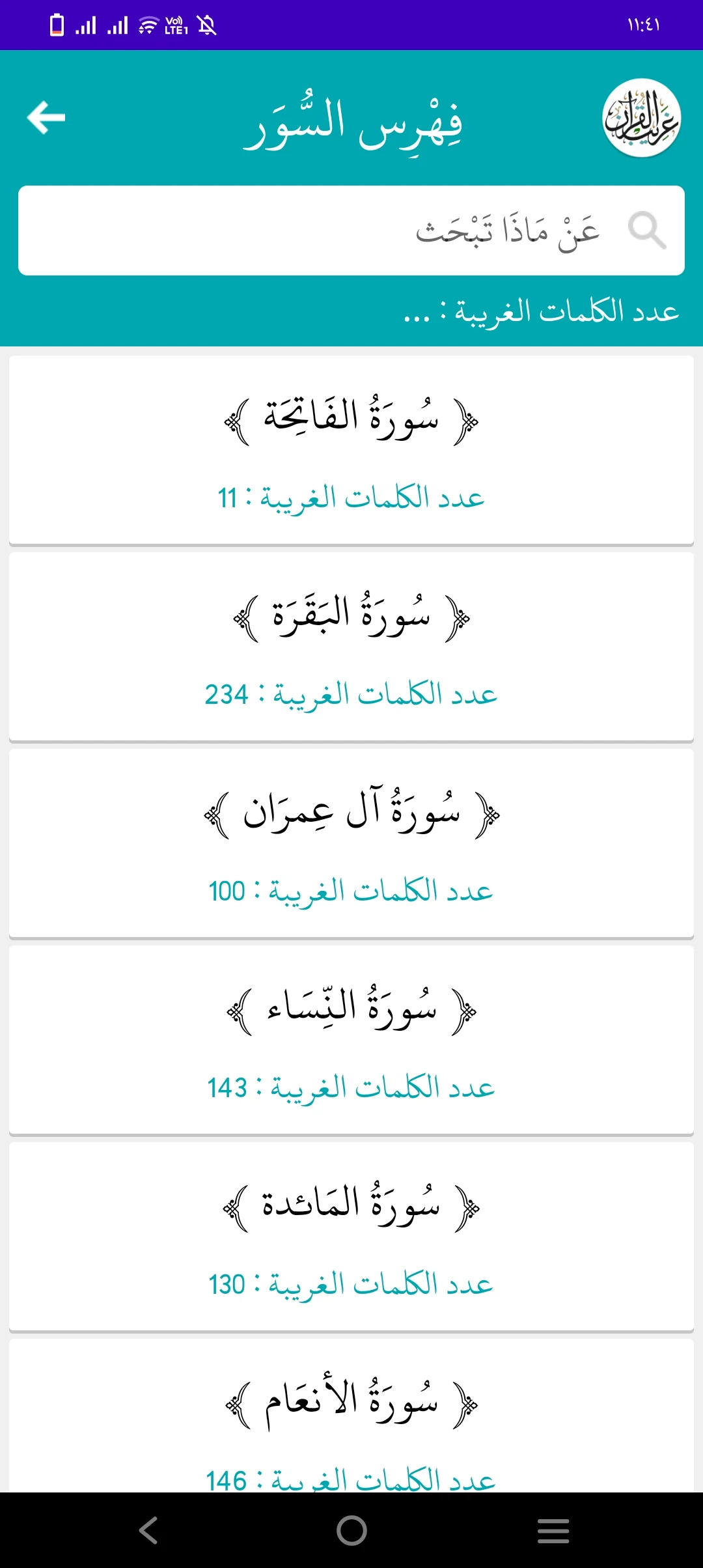Image resolution: width=703 pixels, height=1568 pixels.
Task: Tap the system home button
Action: point(351,1530)
